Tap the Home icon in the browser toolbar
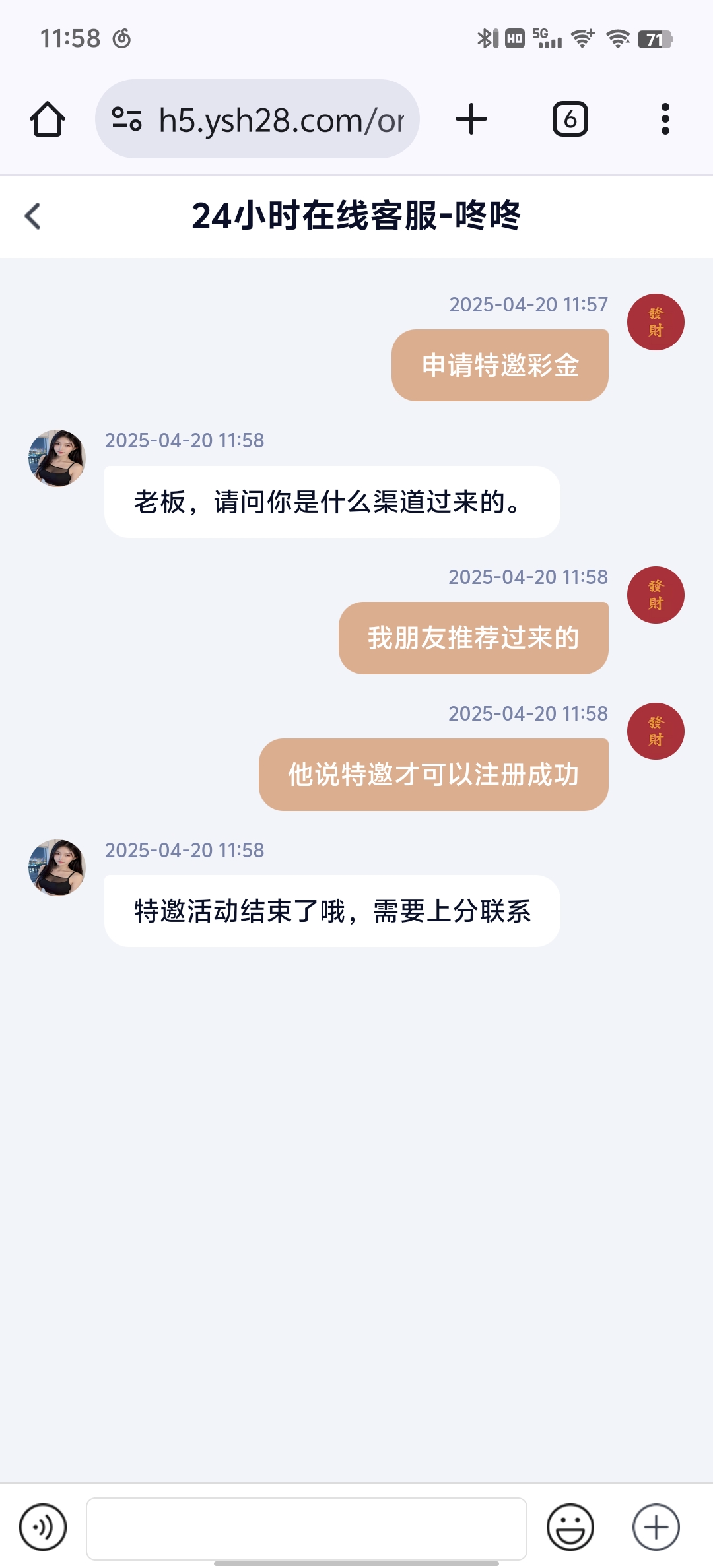 (x=46, y=119)
